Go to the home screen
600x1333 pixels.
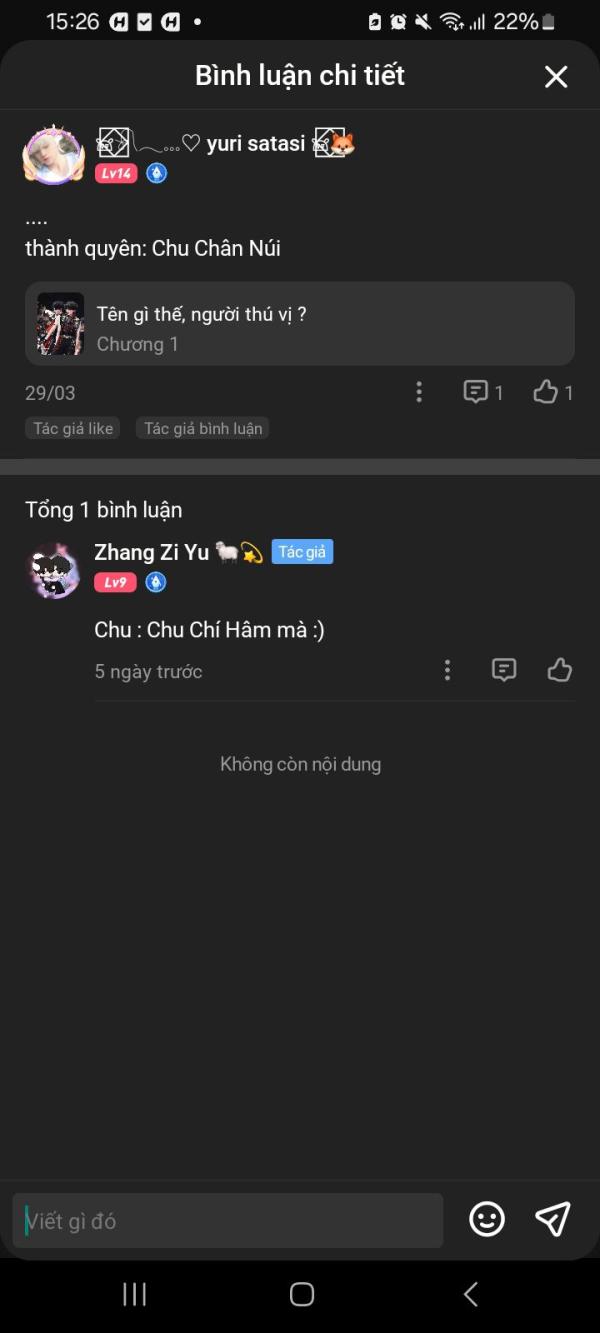301,1294
